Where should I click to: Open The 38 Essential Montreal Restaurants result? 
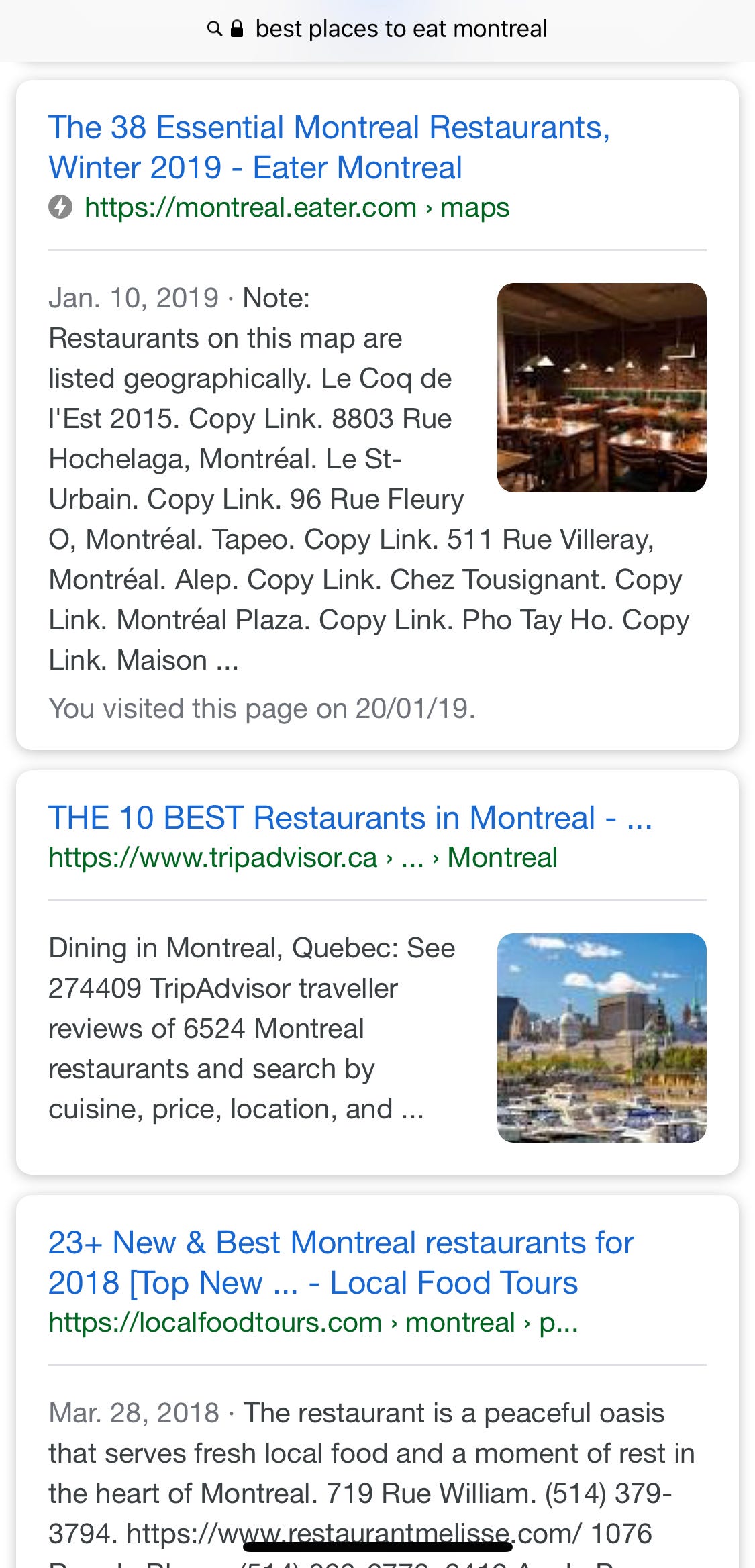point(329,147)
